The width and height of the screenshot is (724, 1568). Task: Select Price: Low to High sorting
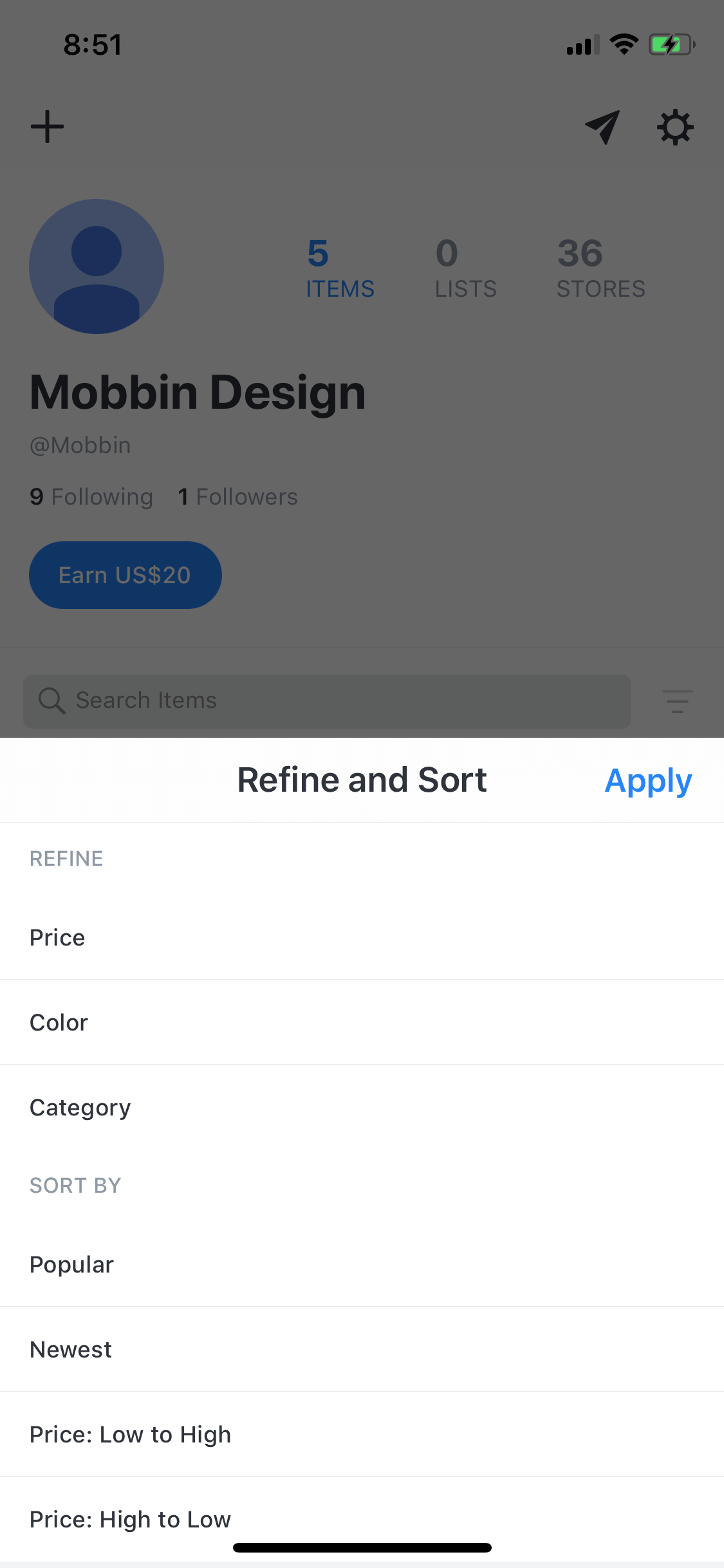362,1434
